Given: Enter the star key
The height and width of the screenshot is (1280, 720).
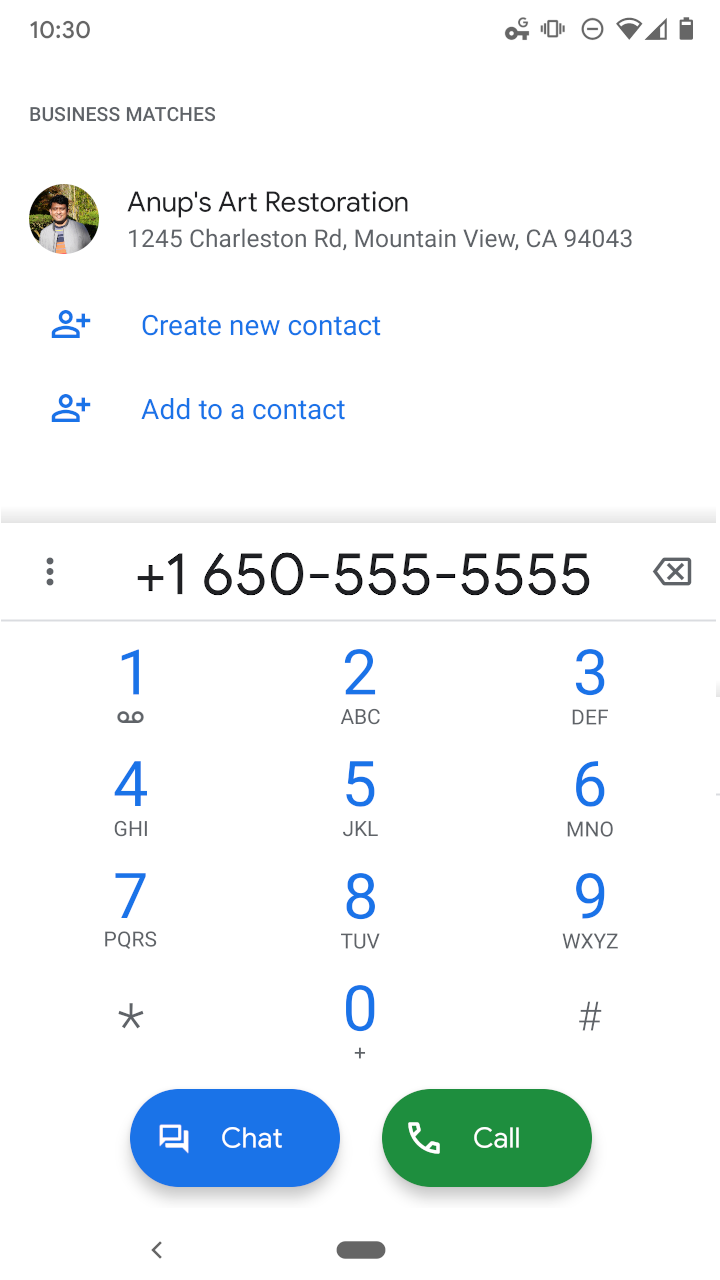Looking at the screenshot, I should click(x=131, y=1018).
